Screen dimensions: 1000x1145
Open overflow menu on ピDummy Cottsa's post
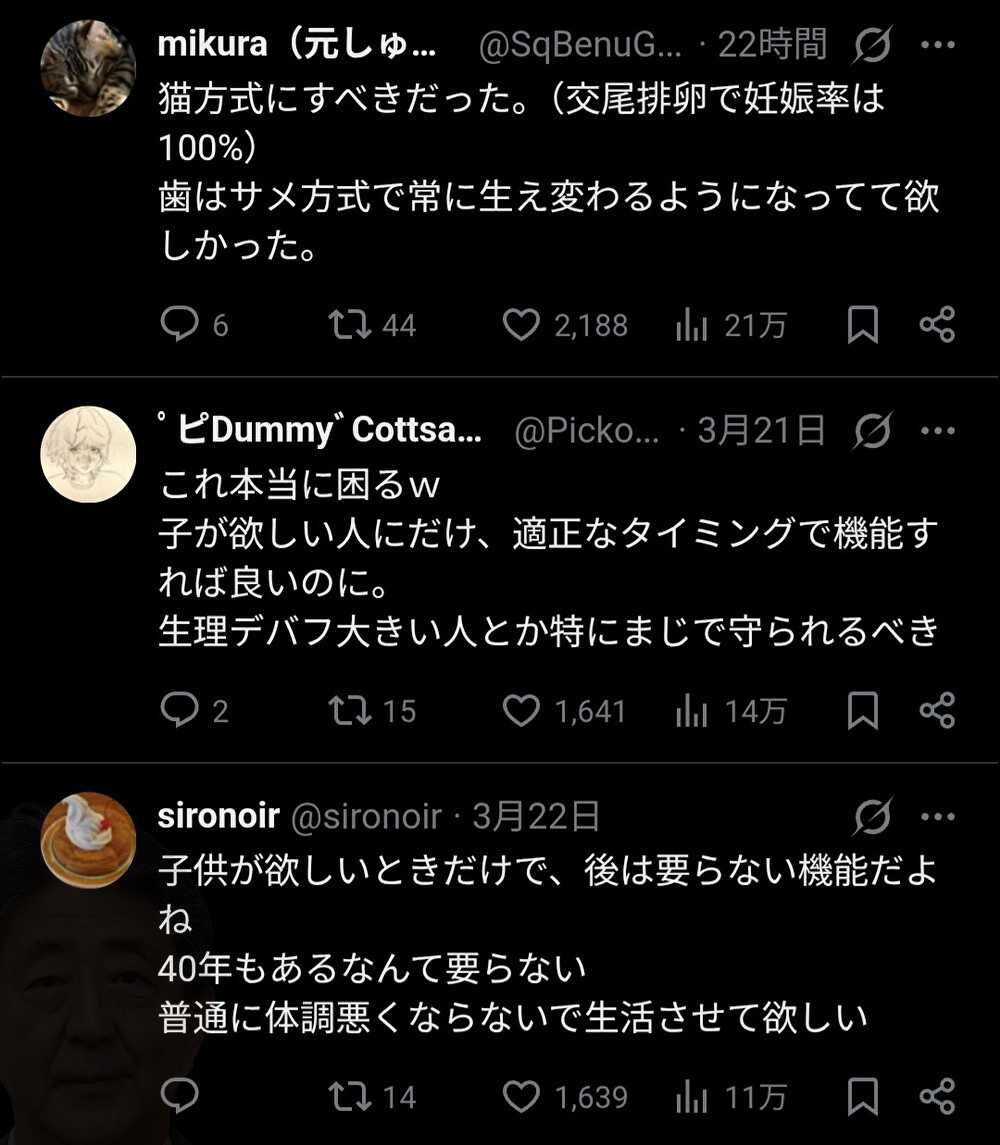[x=937, y=431]
